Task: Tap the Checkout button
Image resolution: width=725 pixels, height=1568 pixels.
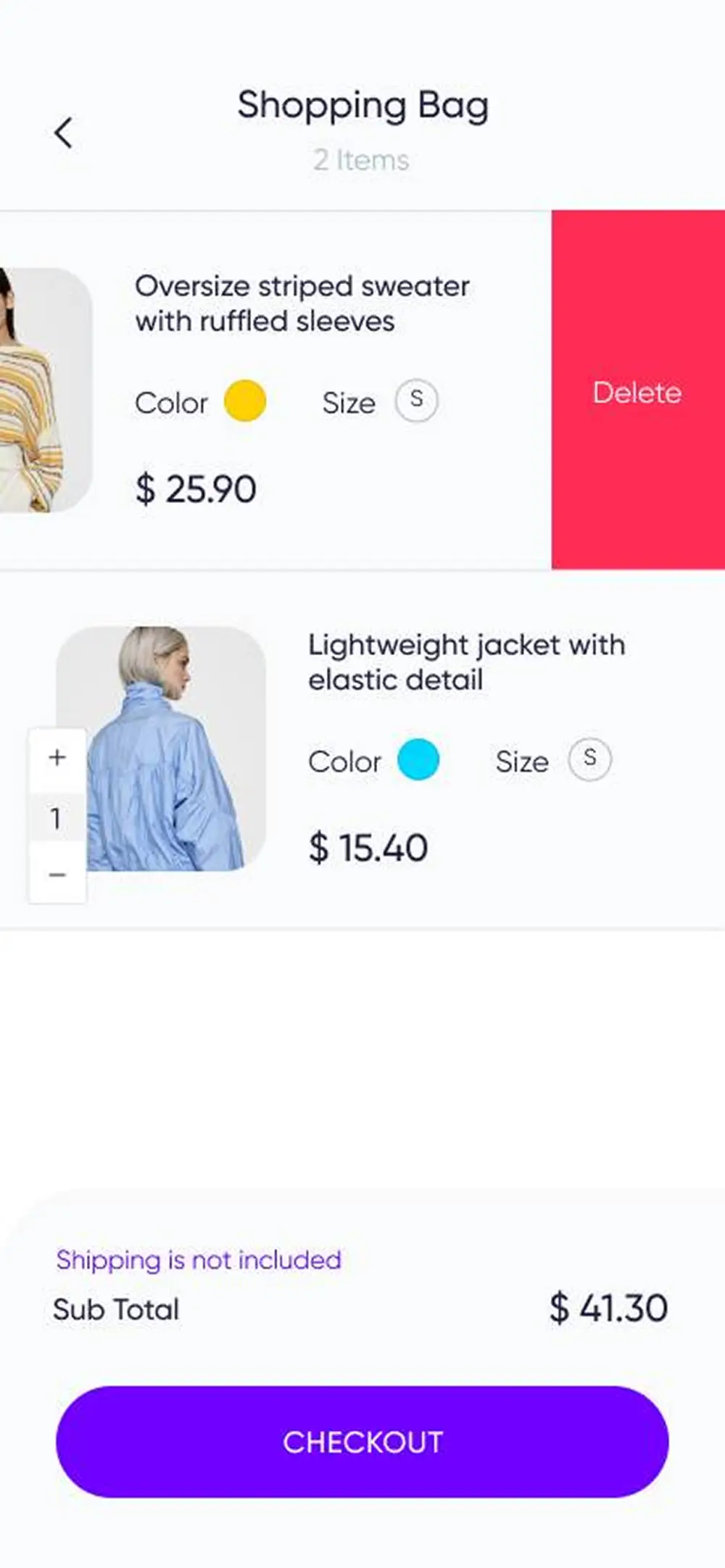Action: tap(362, 1442)
